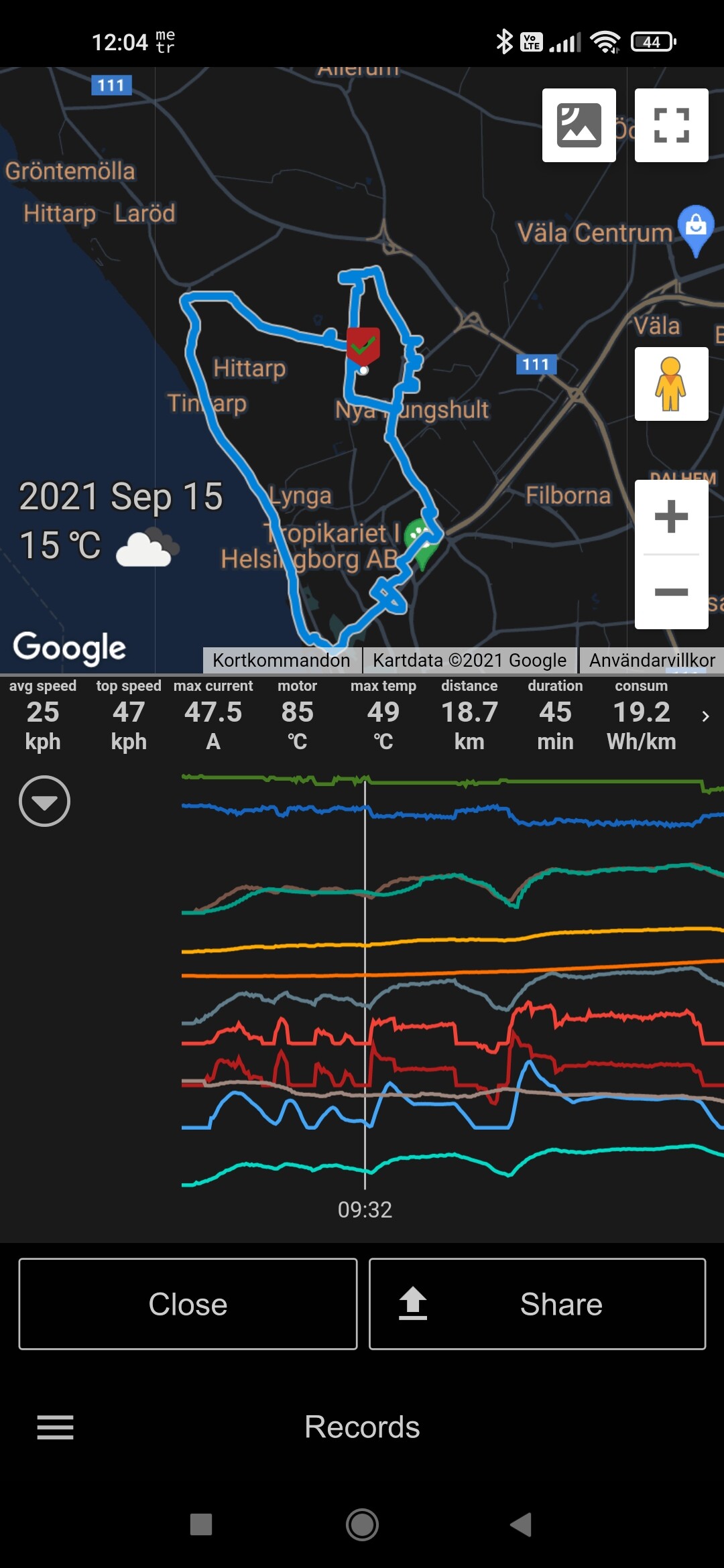Open Street View pegman
This screenshot has height=1568, width=724.
point(671,384)
